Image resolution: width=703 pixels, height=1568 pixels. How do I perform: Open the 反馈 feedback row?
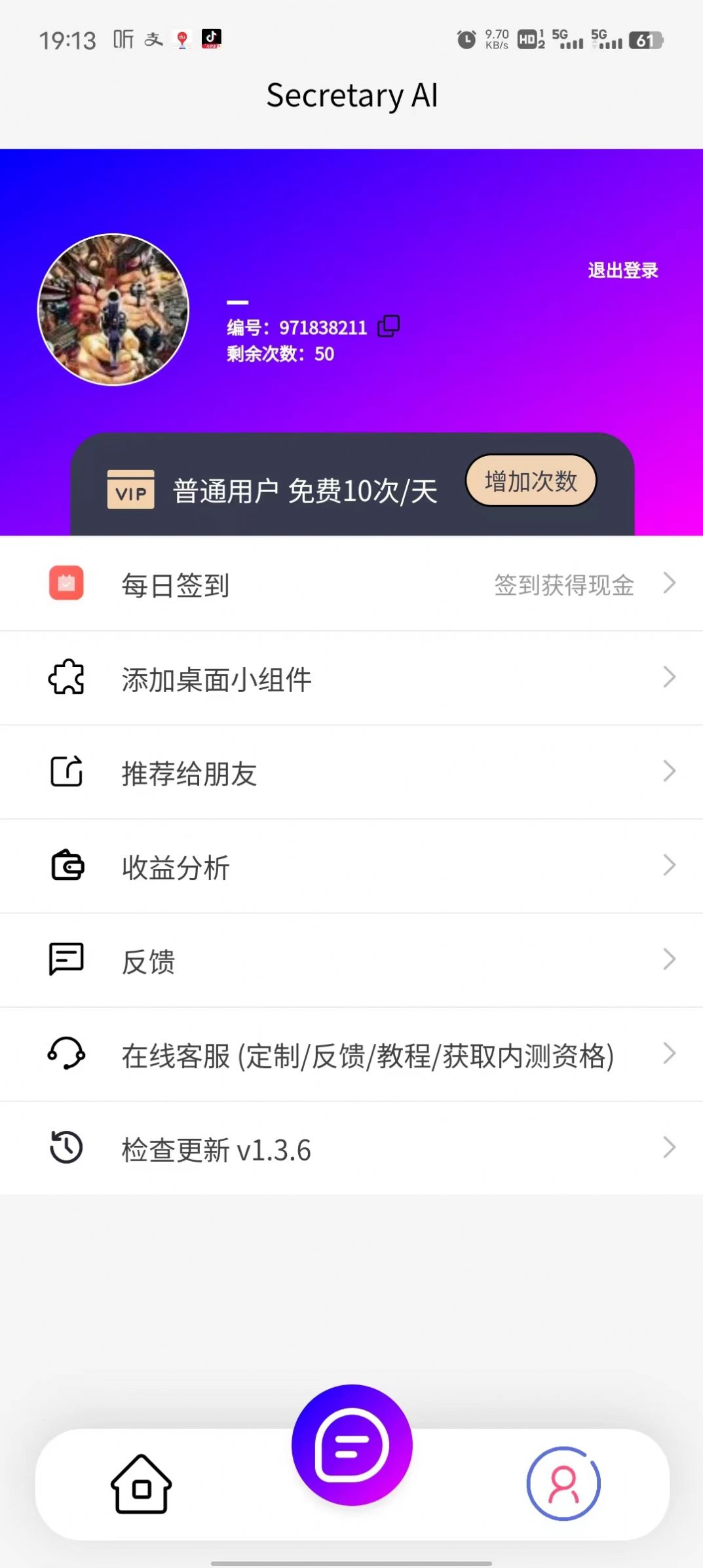(351, 961)
